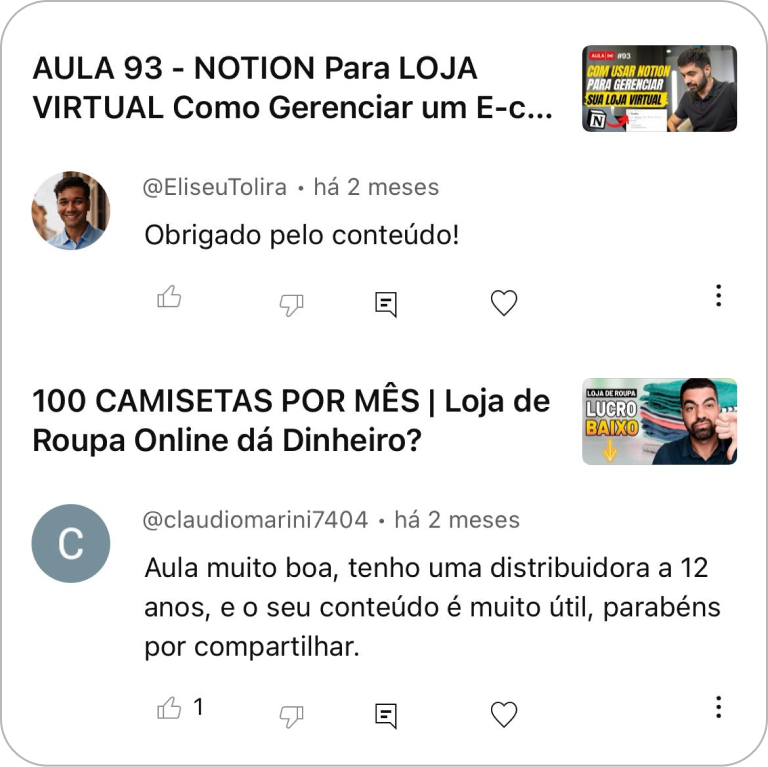View @EliseuTolira's profile picture

[71, 211]
